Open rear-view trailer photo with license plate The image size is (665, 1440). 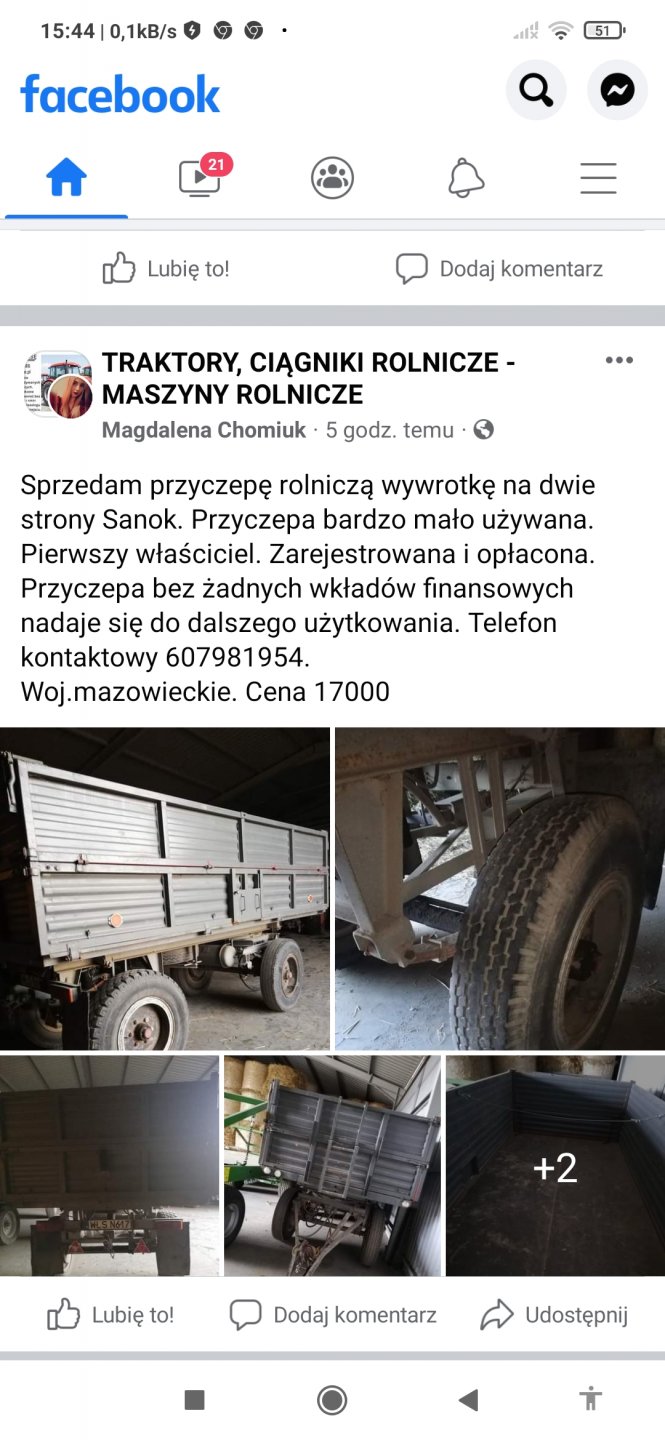pos(109,1165)
